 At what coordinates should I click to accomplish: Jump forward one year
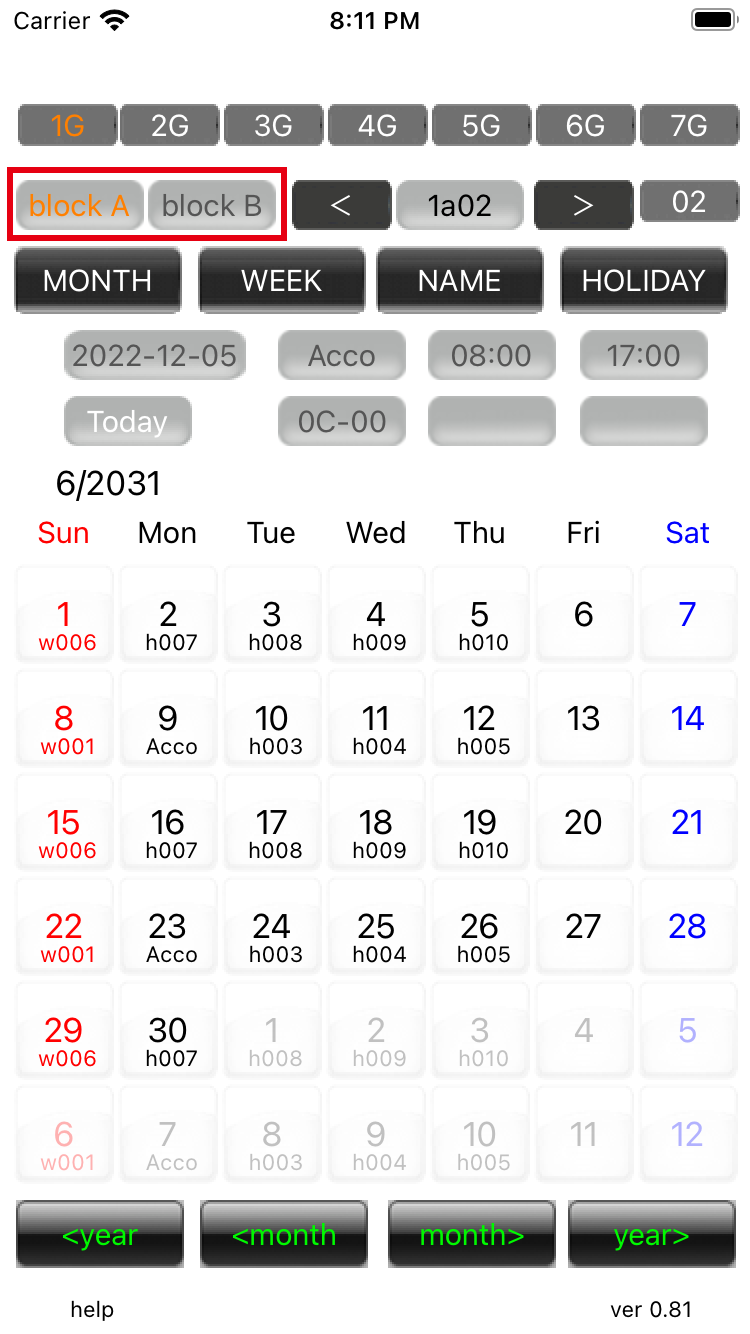tap(652, 1235)
